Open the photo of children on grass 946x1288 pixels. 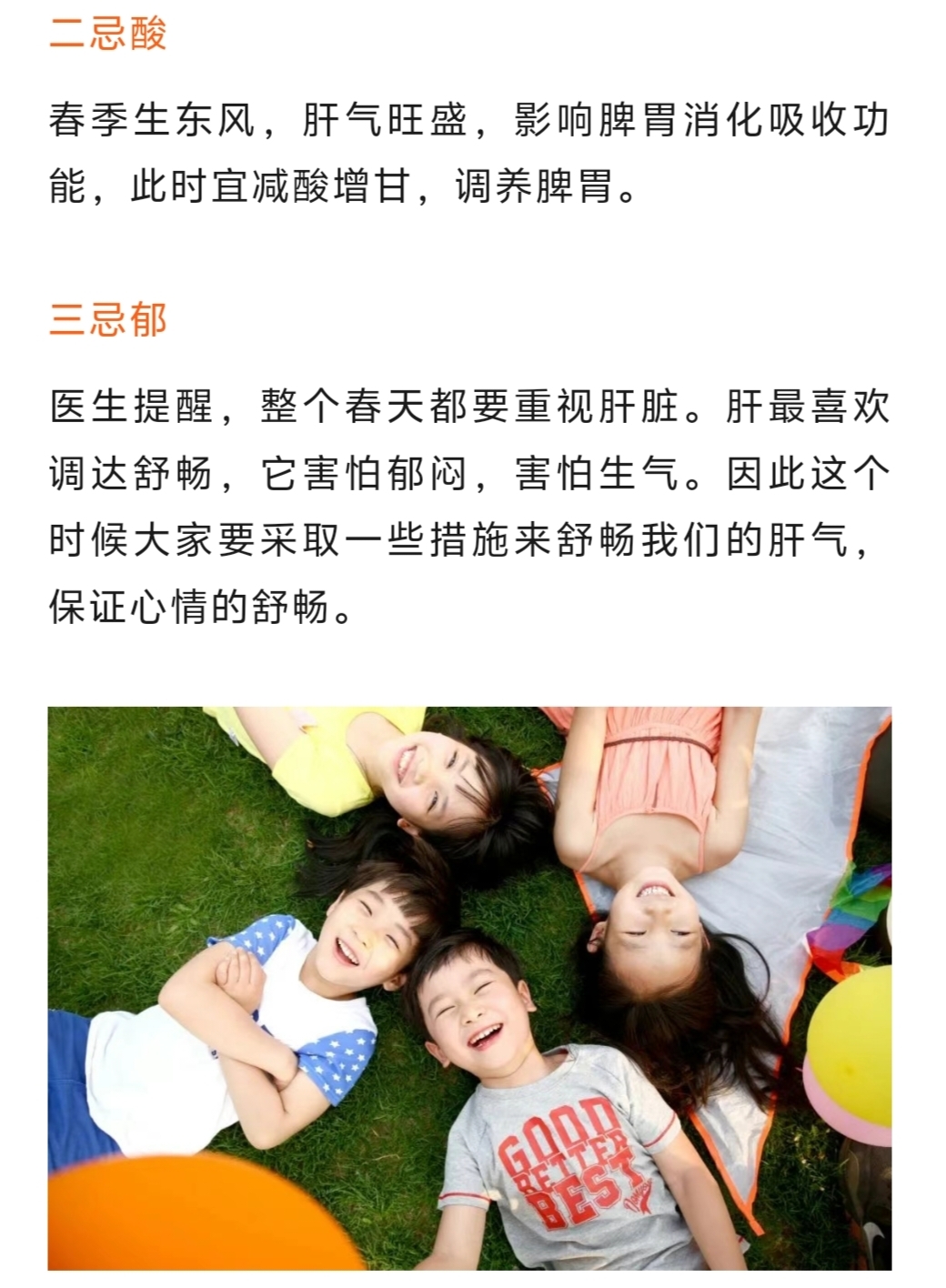coord(469,987)
